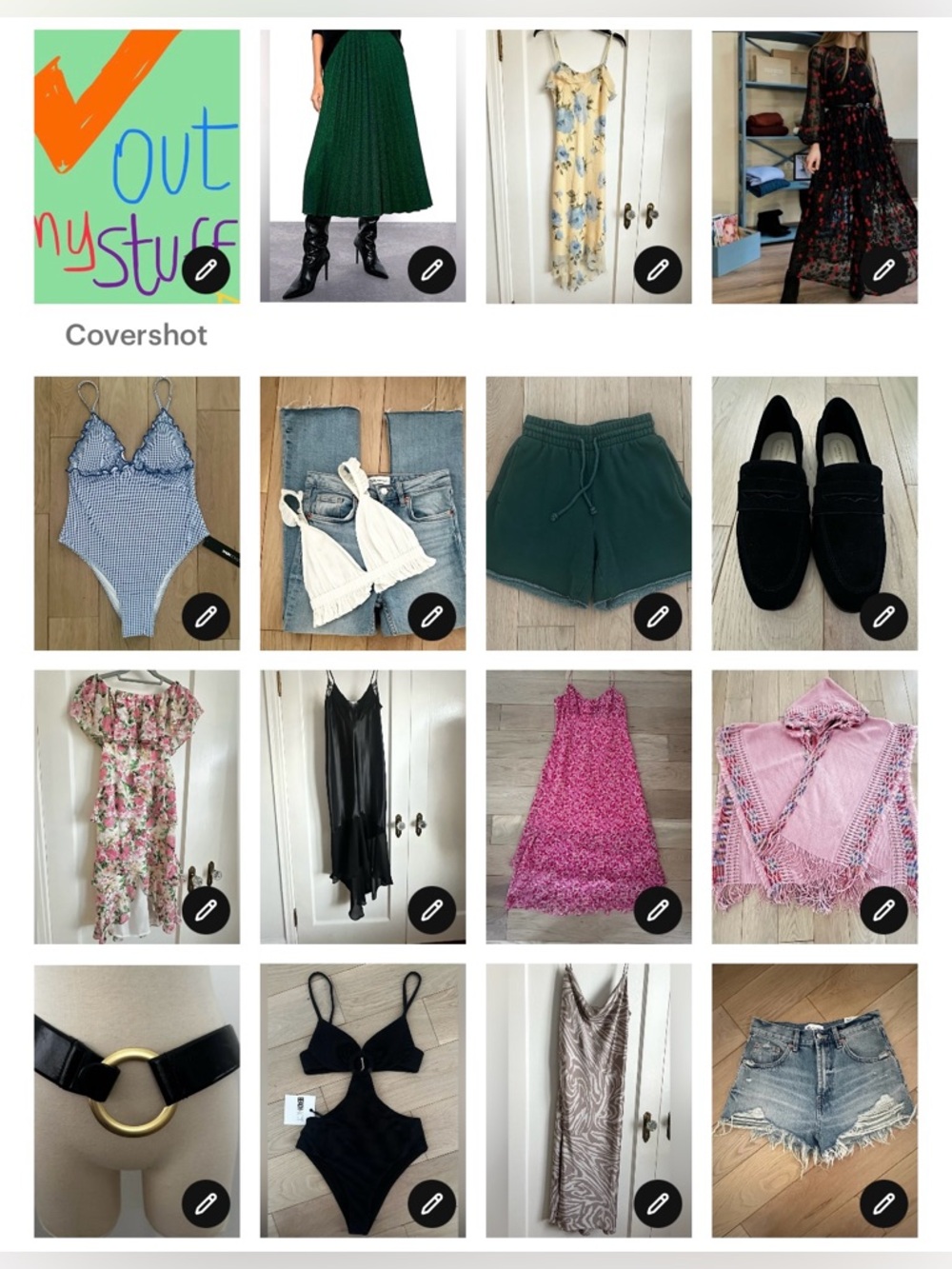Viewport: 952px width, 1269px height.
Task: Edit the Covershot image
Action: tap(206, 269)
